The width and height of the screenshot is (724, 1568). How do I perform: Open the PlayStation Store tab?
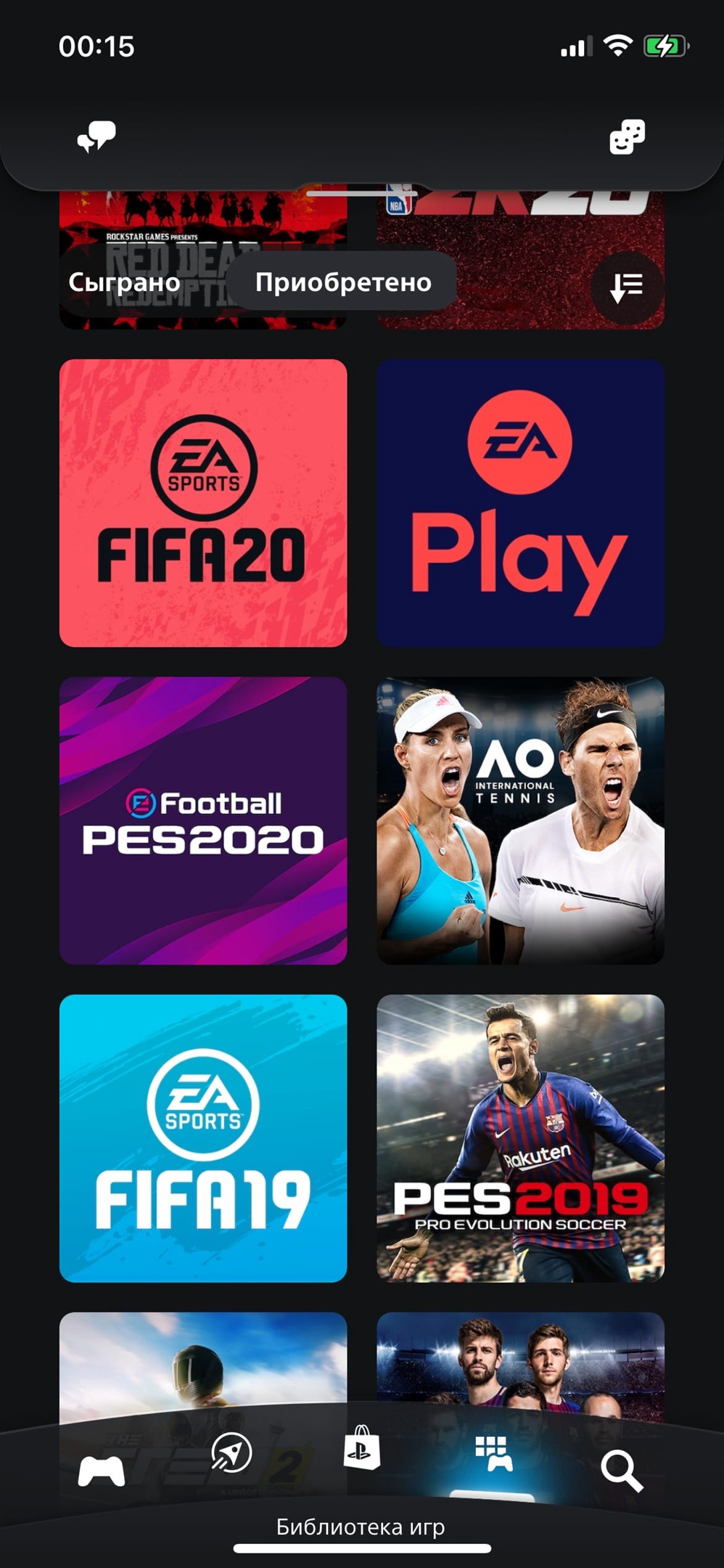coord(361,1450)
